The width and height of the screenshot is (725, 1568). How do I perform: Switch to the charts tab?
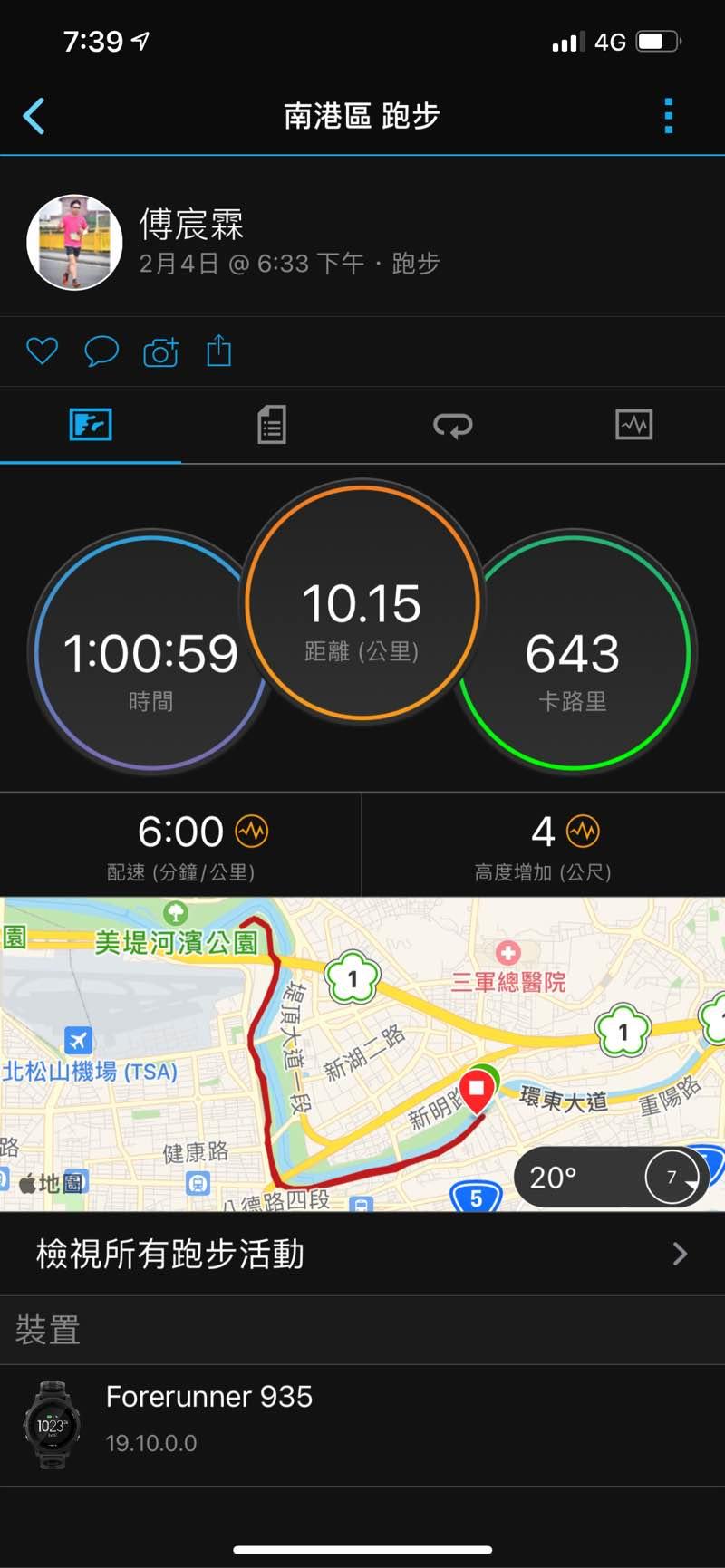pyautogui.click(x=633, y=424)
